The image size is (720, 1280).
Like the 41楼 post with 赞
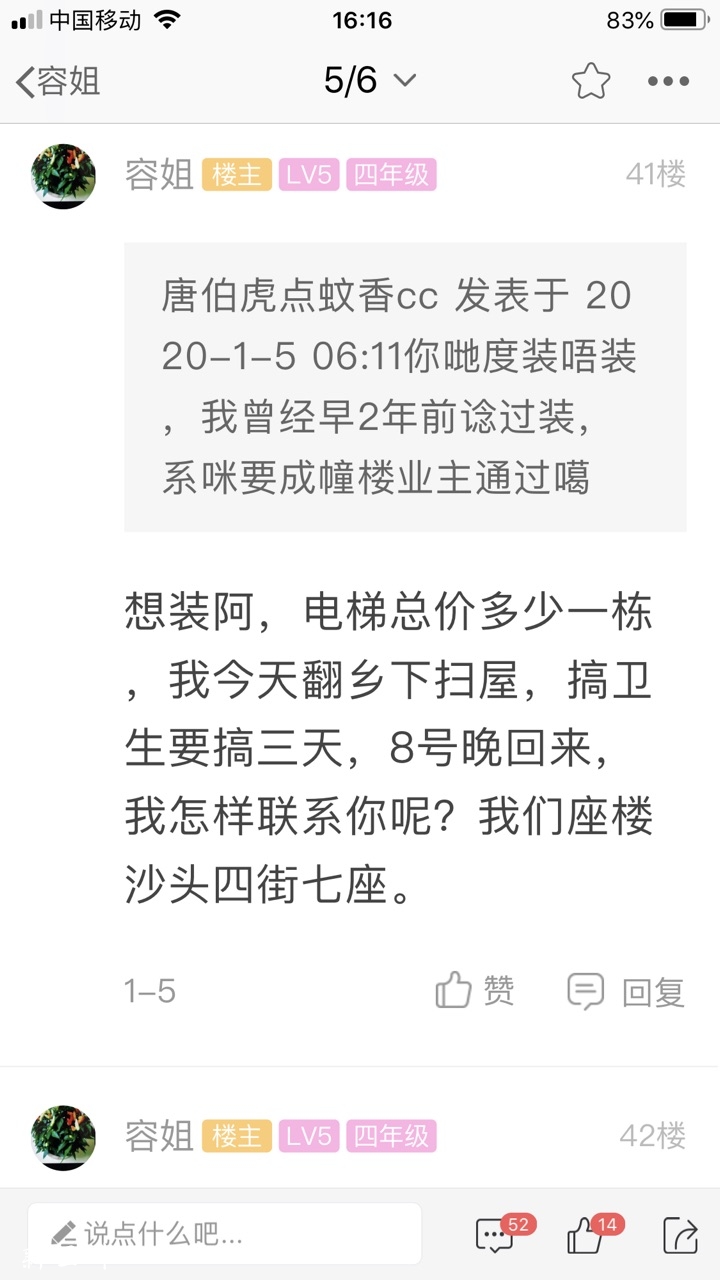(475, 991)
